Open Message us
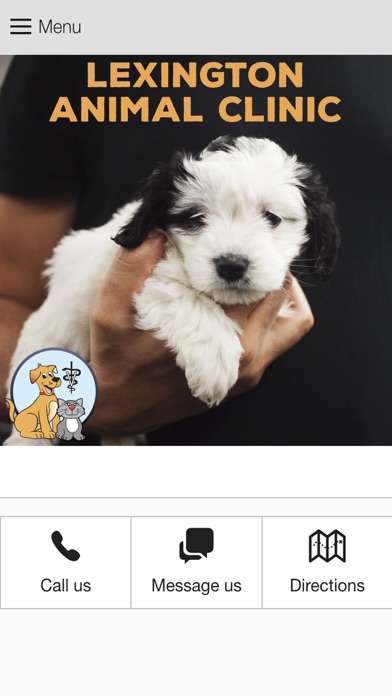 click(x=197, y=562)
